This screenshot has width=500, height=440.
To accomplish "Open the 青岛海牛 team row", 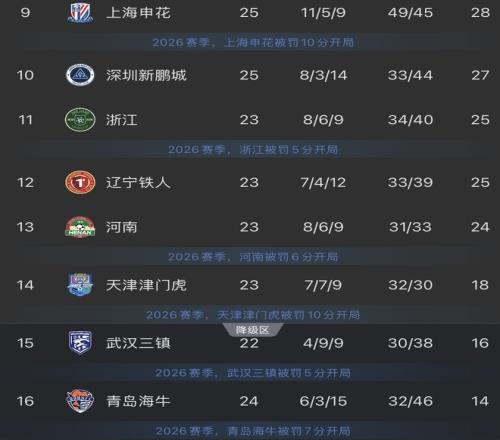I will (250, 401).
